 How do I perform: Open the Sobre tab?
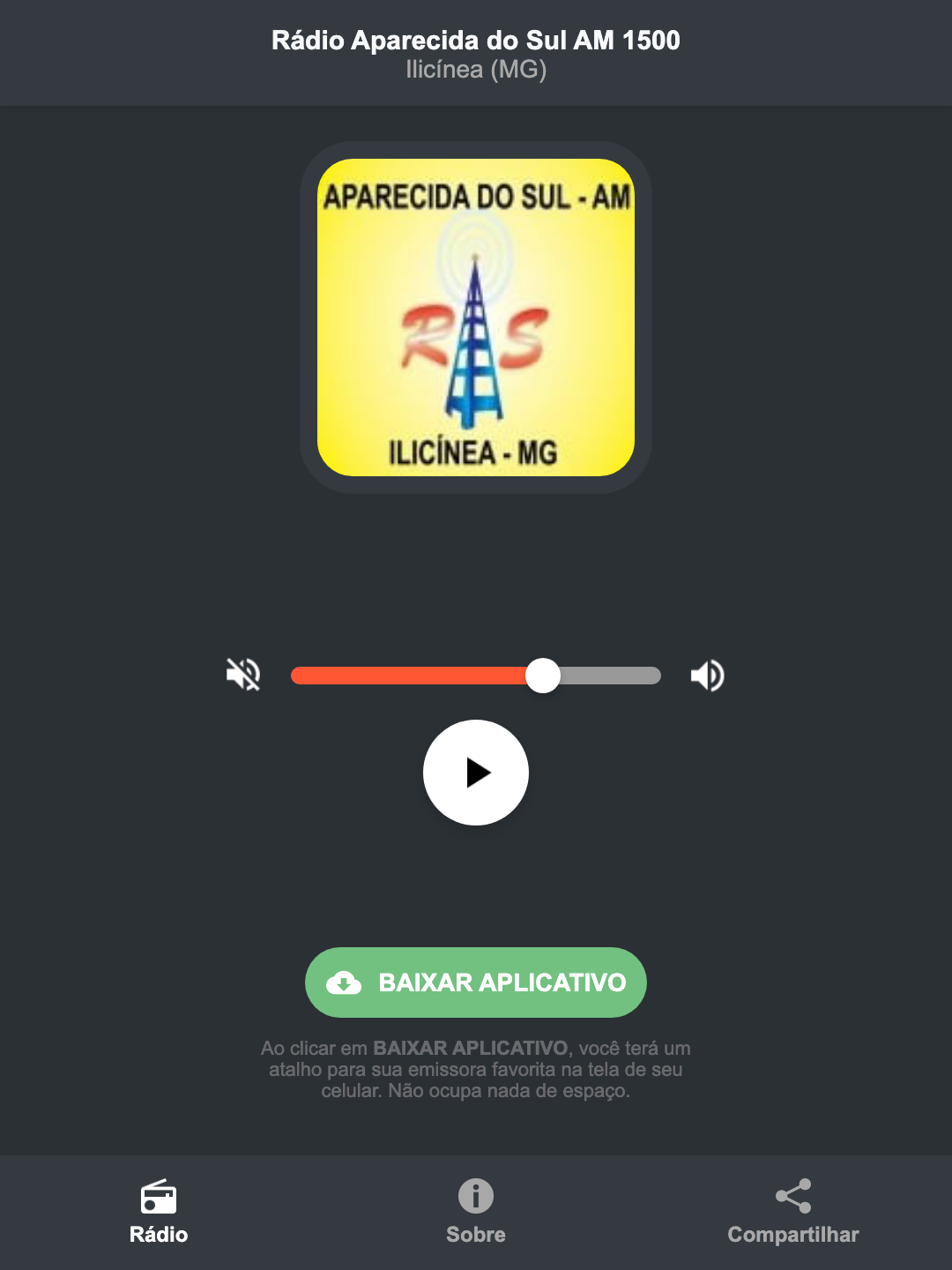(x=475, y=1213)
